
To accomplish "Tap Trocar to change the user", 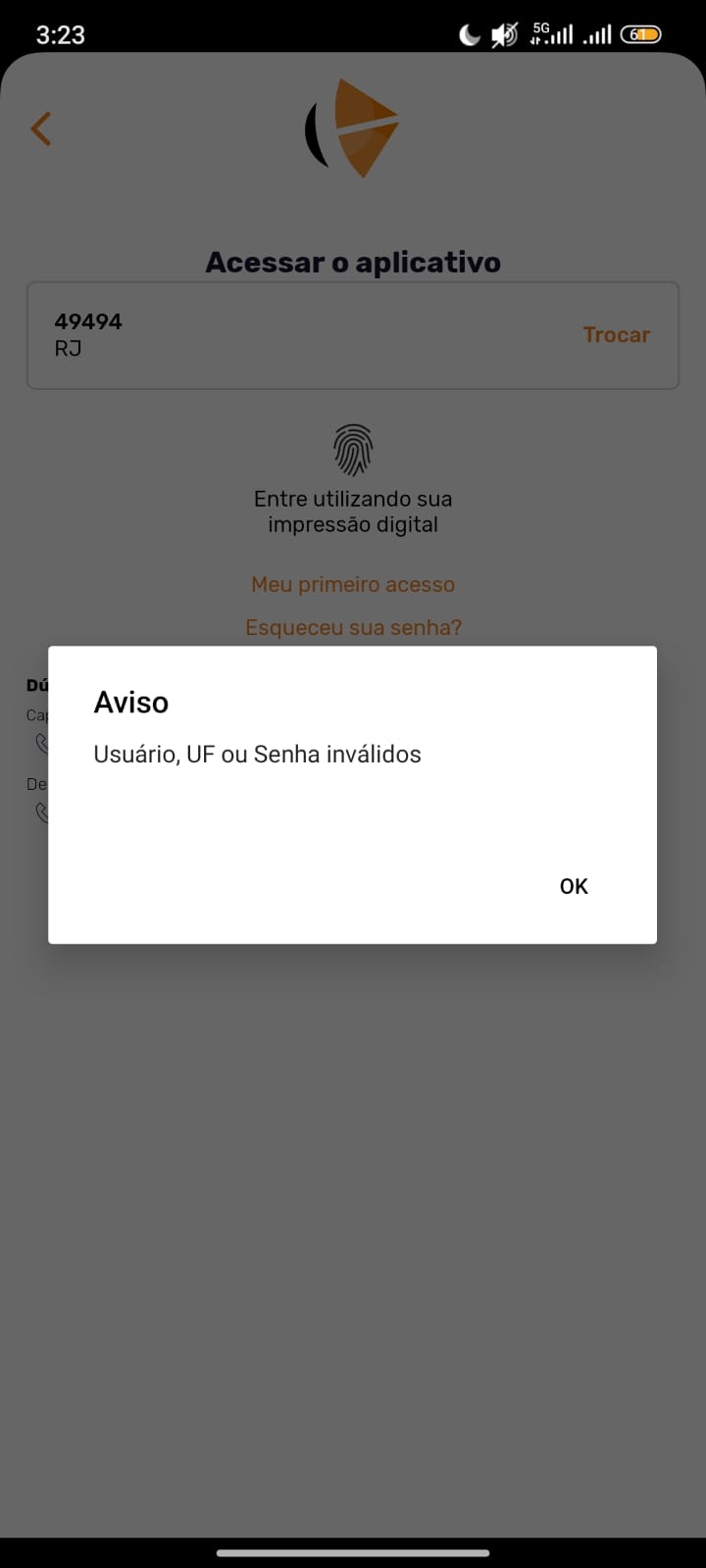I will (x=616, y=335).
